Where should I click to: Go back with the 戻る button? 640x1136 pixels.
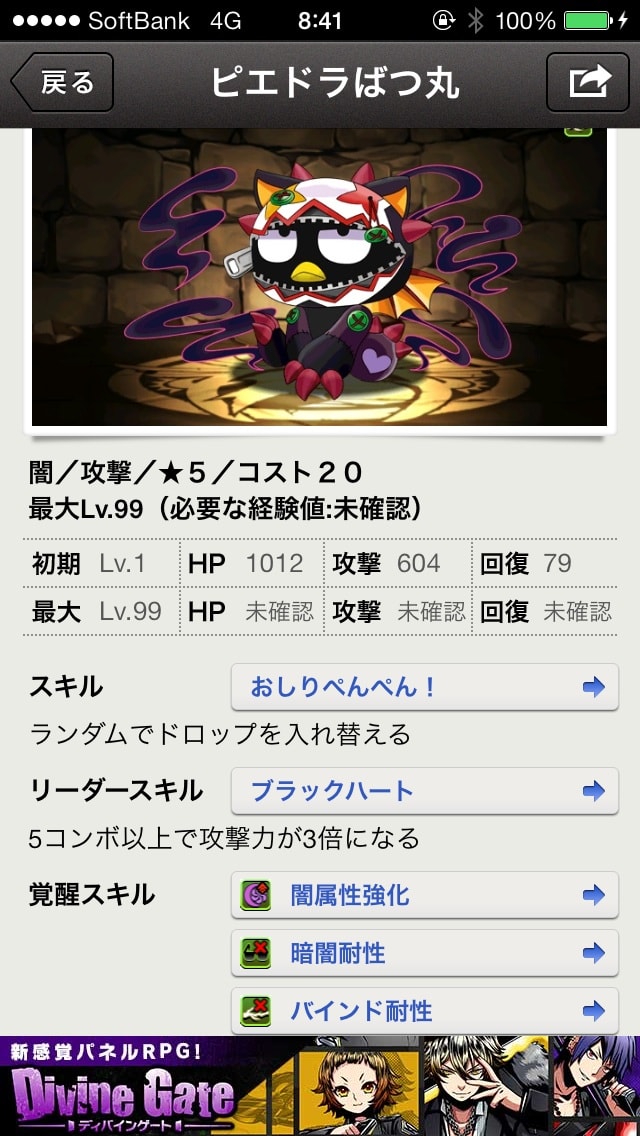click(x=62, y=83)
